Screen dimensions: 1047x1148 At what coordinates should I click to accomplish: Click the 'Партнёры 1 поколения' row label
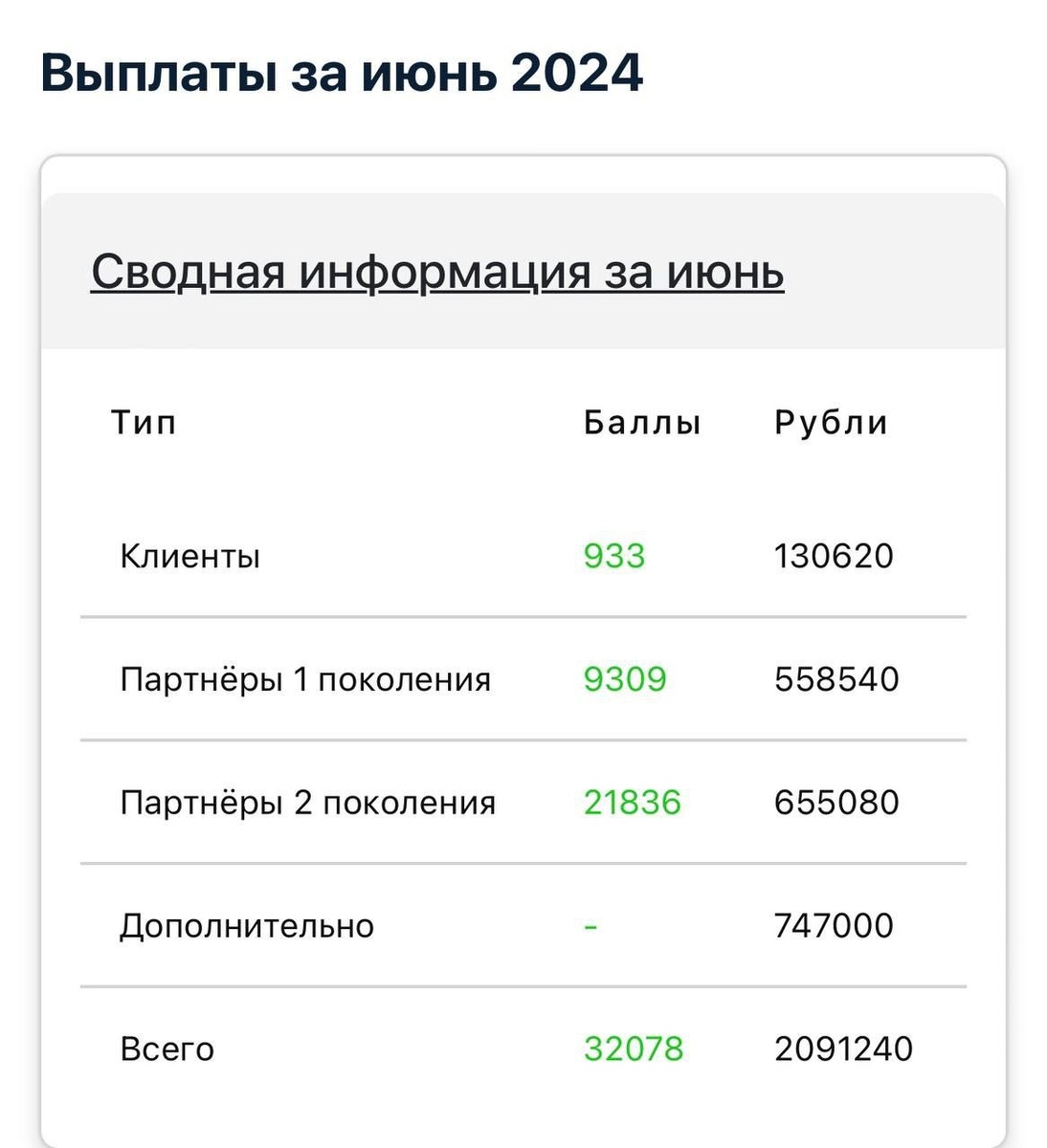[306, 679]
